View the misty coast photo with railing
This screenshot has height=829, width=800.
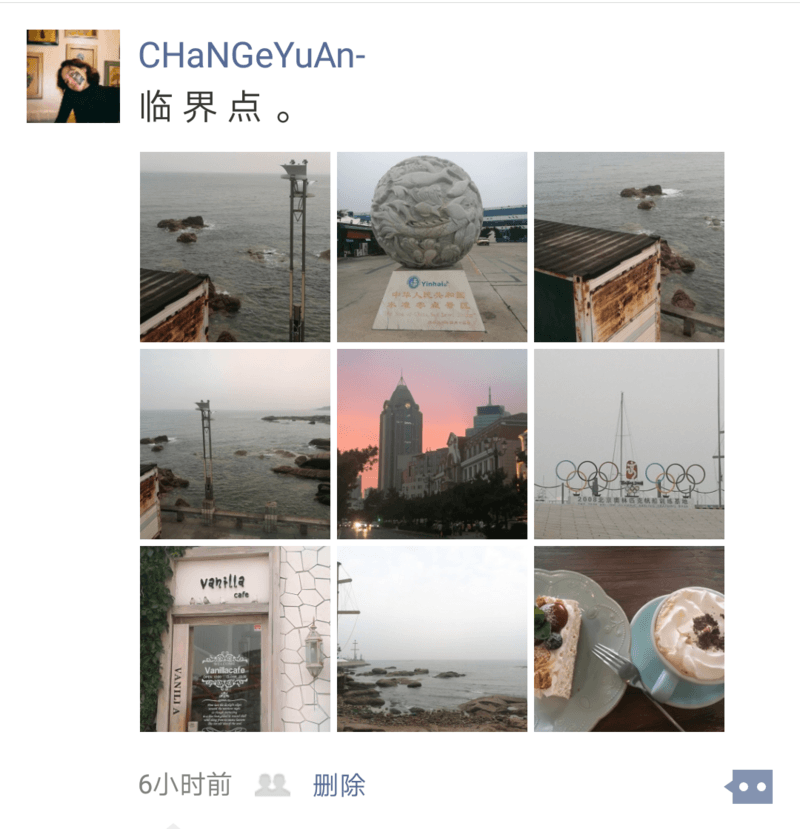[235, 444]
